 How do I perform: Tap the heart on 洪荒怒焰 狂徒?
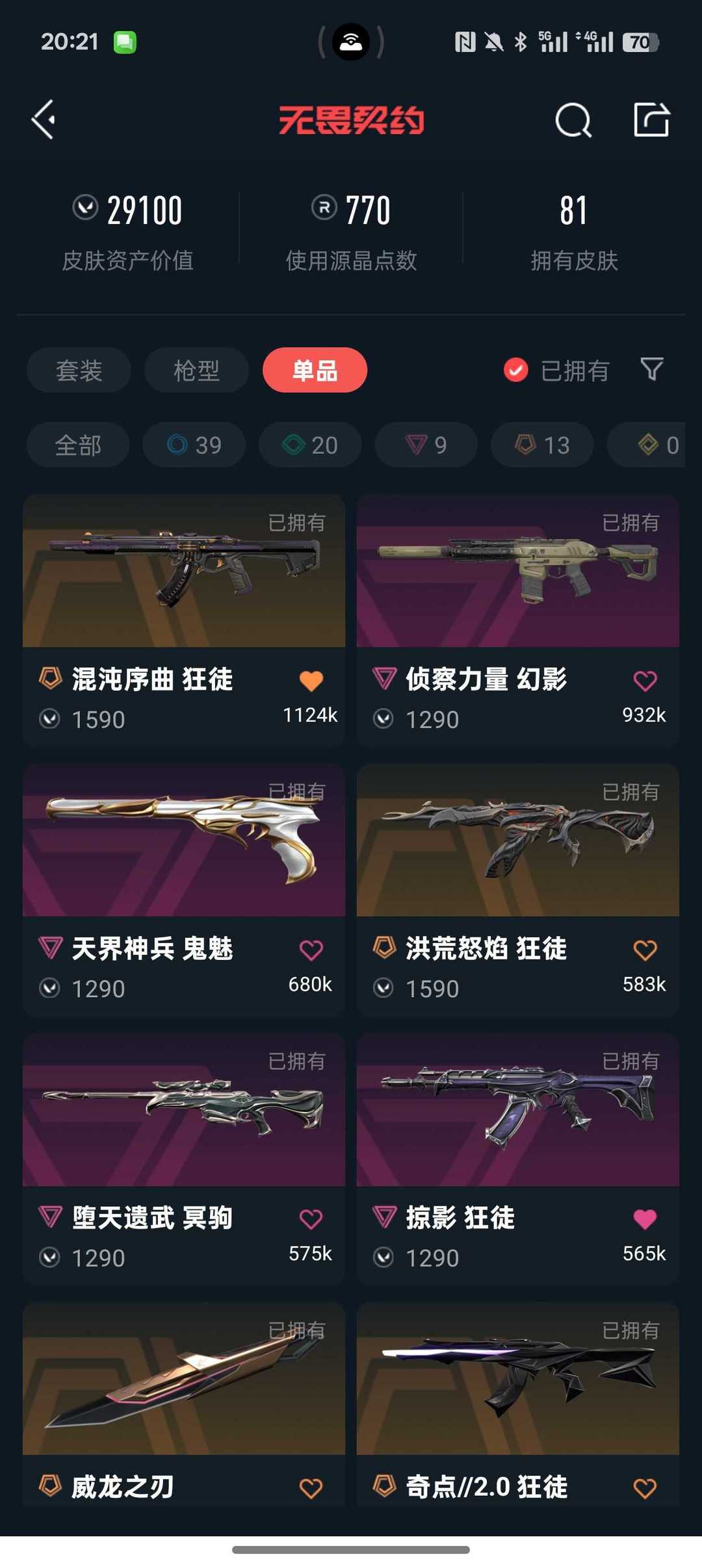[x=644, y=950]
